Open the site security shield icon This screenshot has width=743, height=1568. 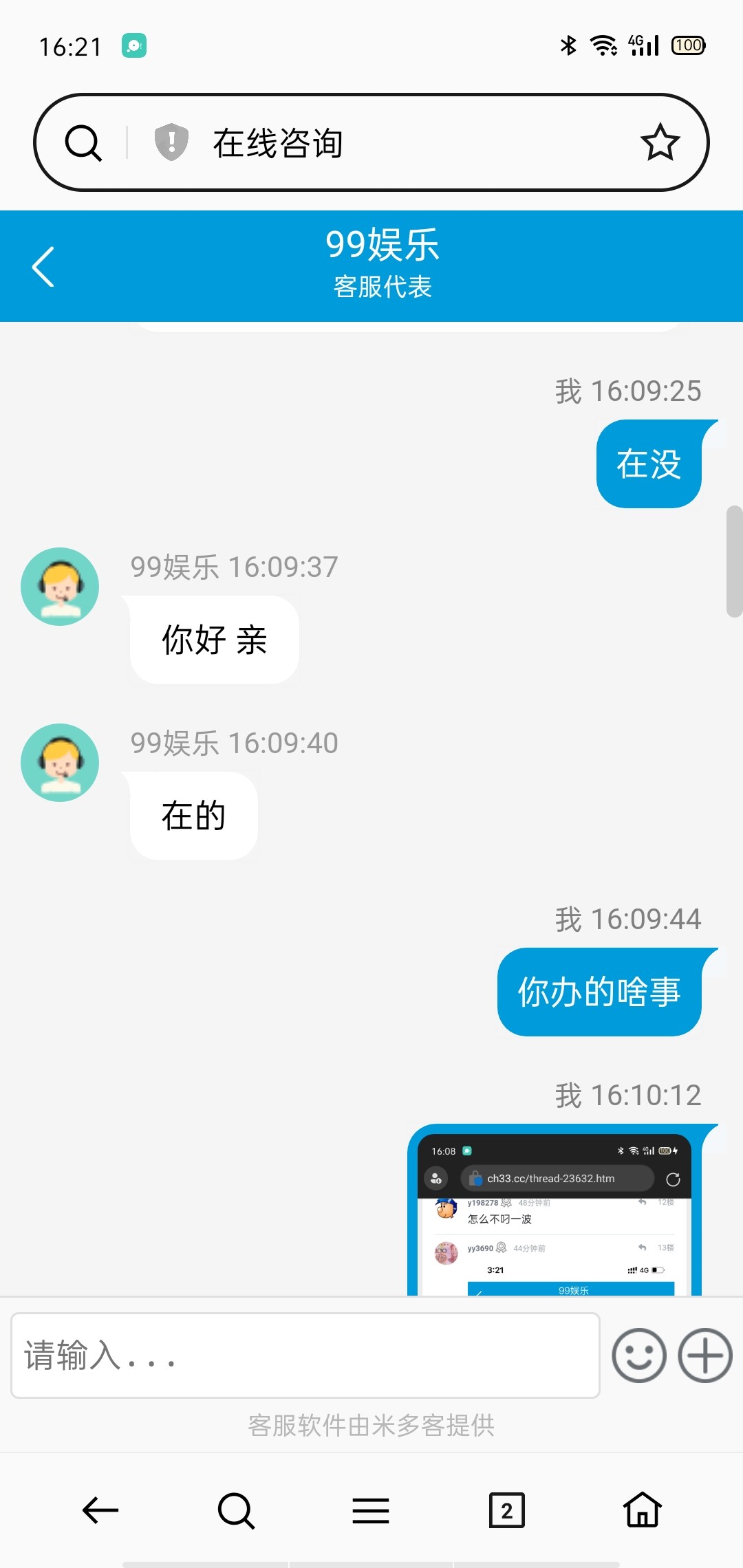coord(171,142)
